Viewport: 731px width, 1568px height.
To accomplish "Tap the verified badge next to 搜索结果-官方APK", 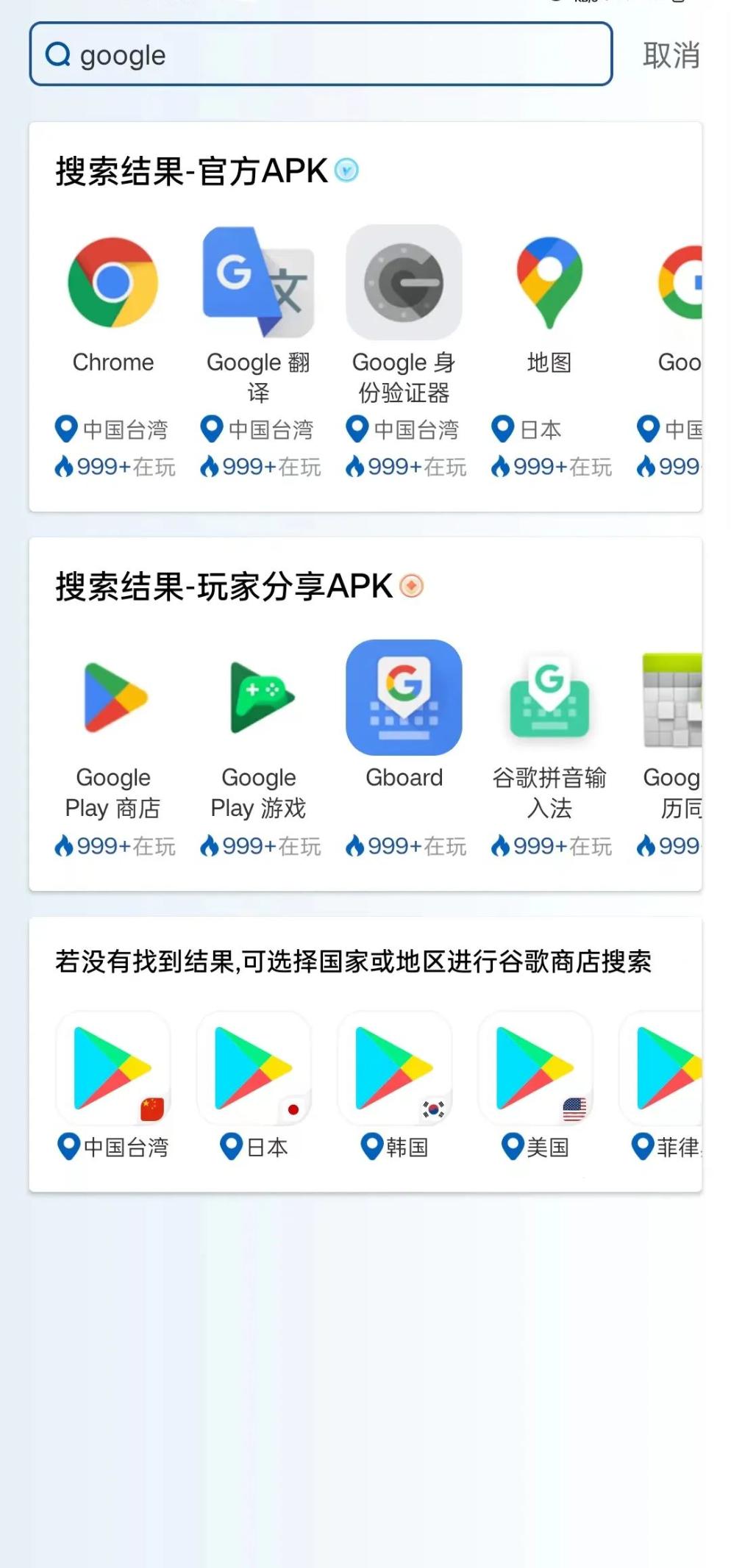I will click(x=346, y=169).
